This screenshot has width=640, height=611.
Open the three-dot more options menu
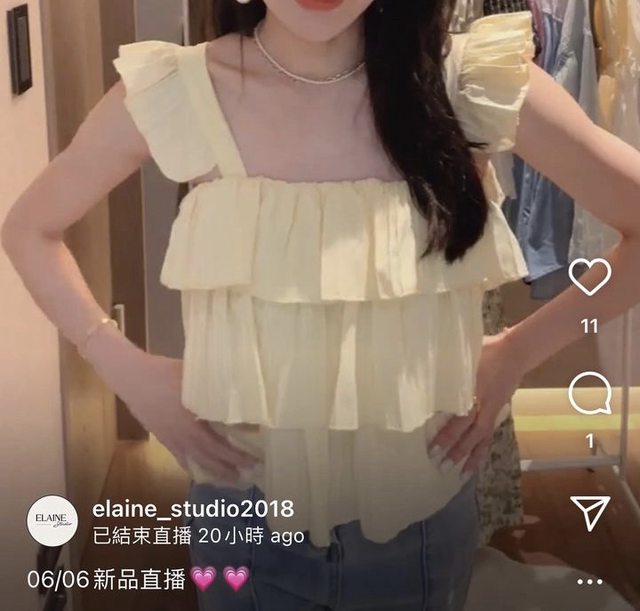[x=590, y=581]
